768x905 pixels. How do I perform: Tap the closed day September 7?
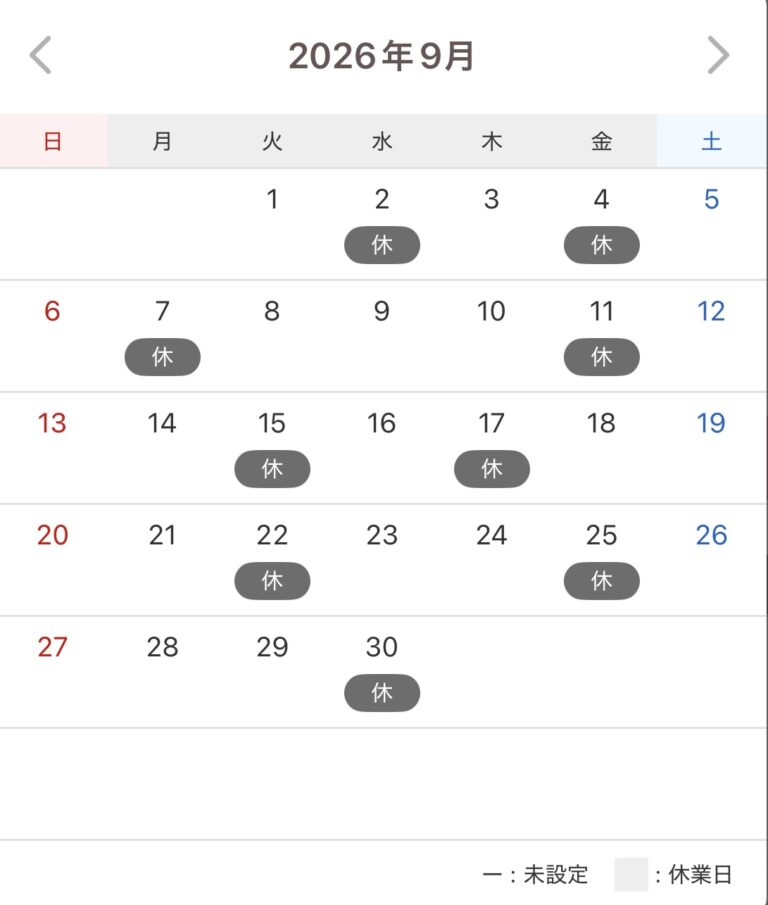[x=162, y=336]
